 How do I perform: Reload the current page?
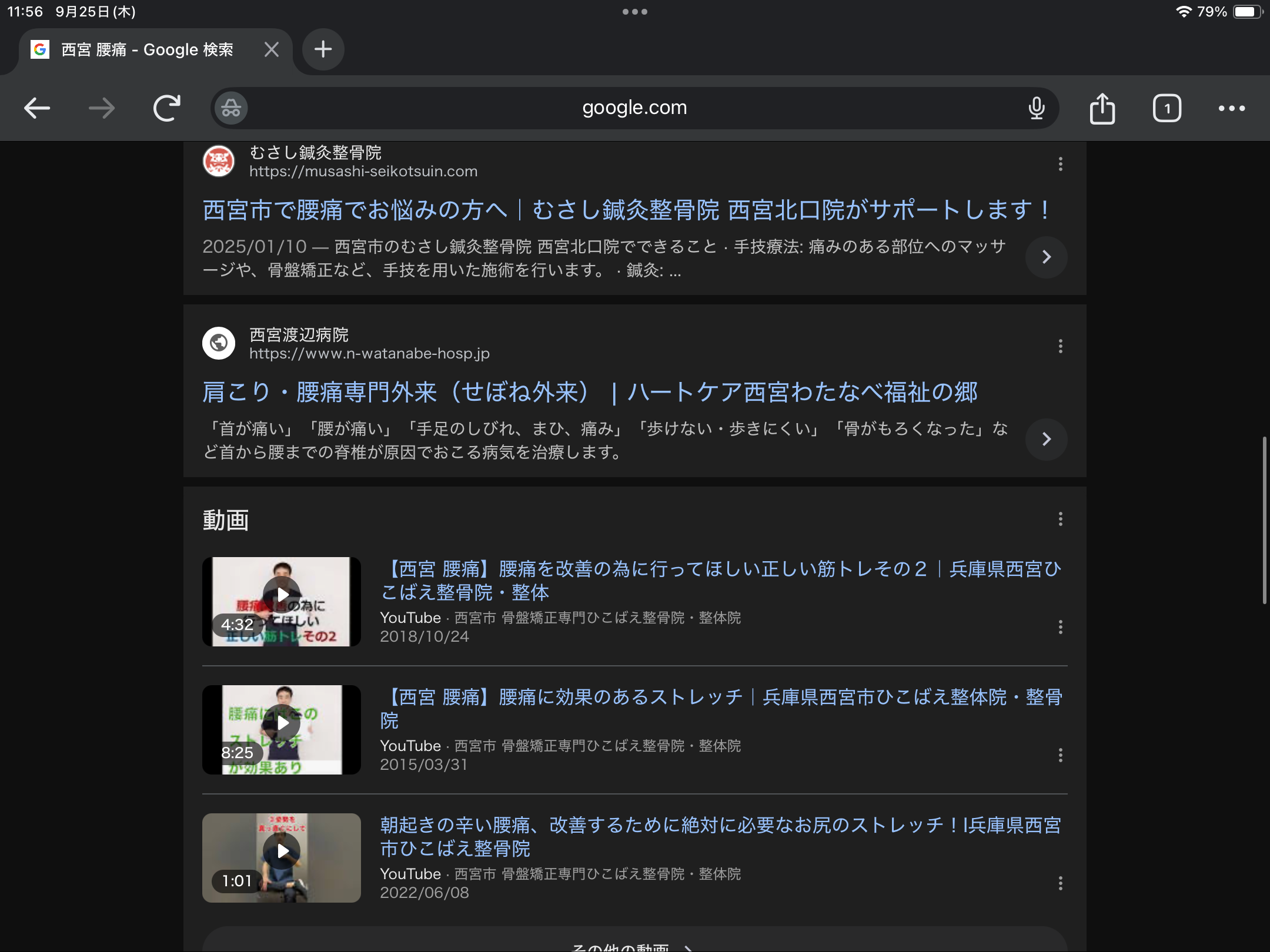coord(166,108)
